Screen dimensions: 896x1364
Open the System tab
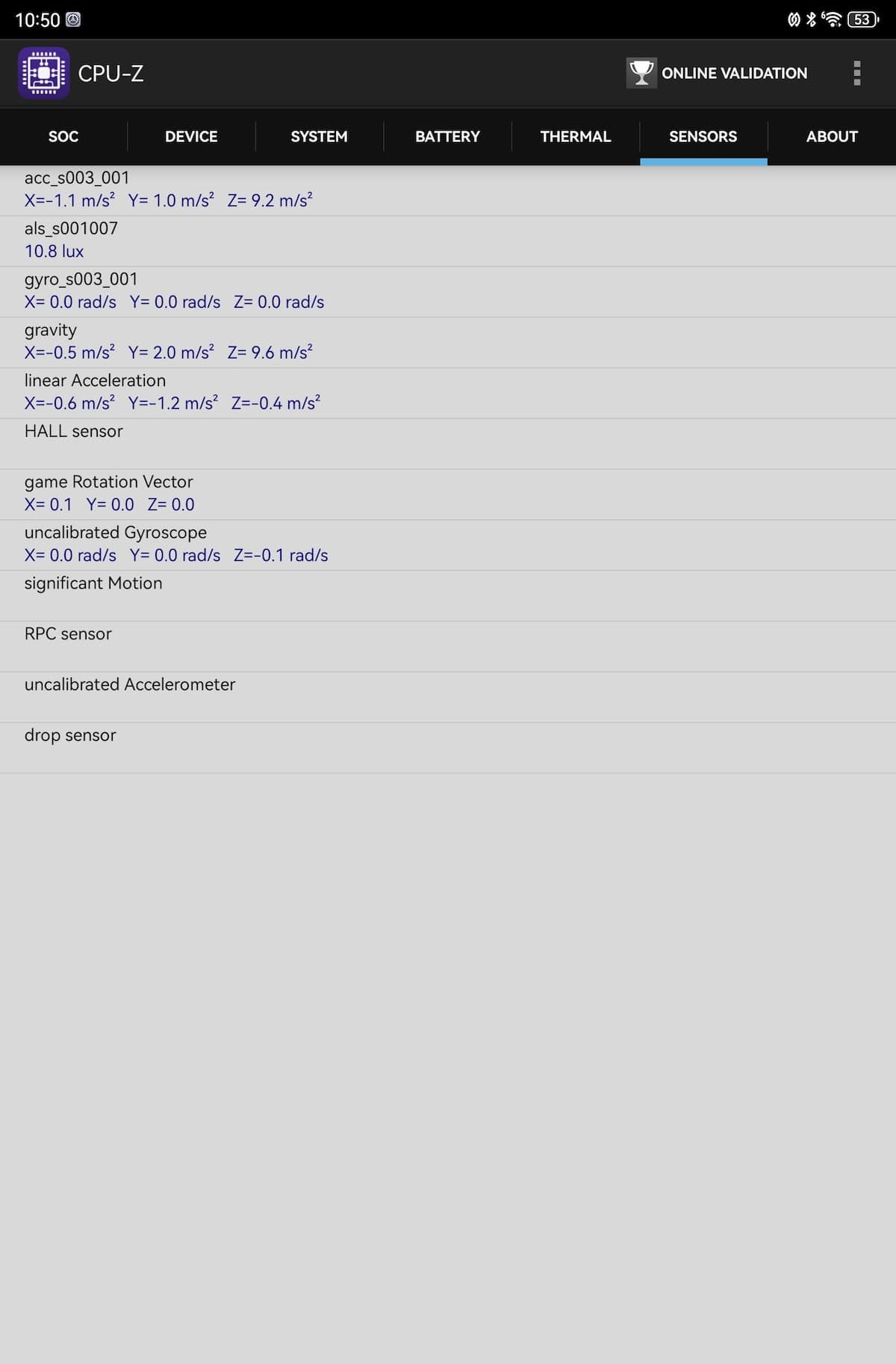coord(319,137)
